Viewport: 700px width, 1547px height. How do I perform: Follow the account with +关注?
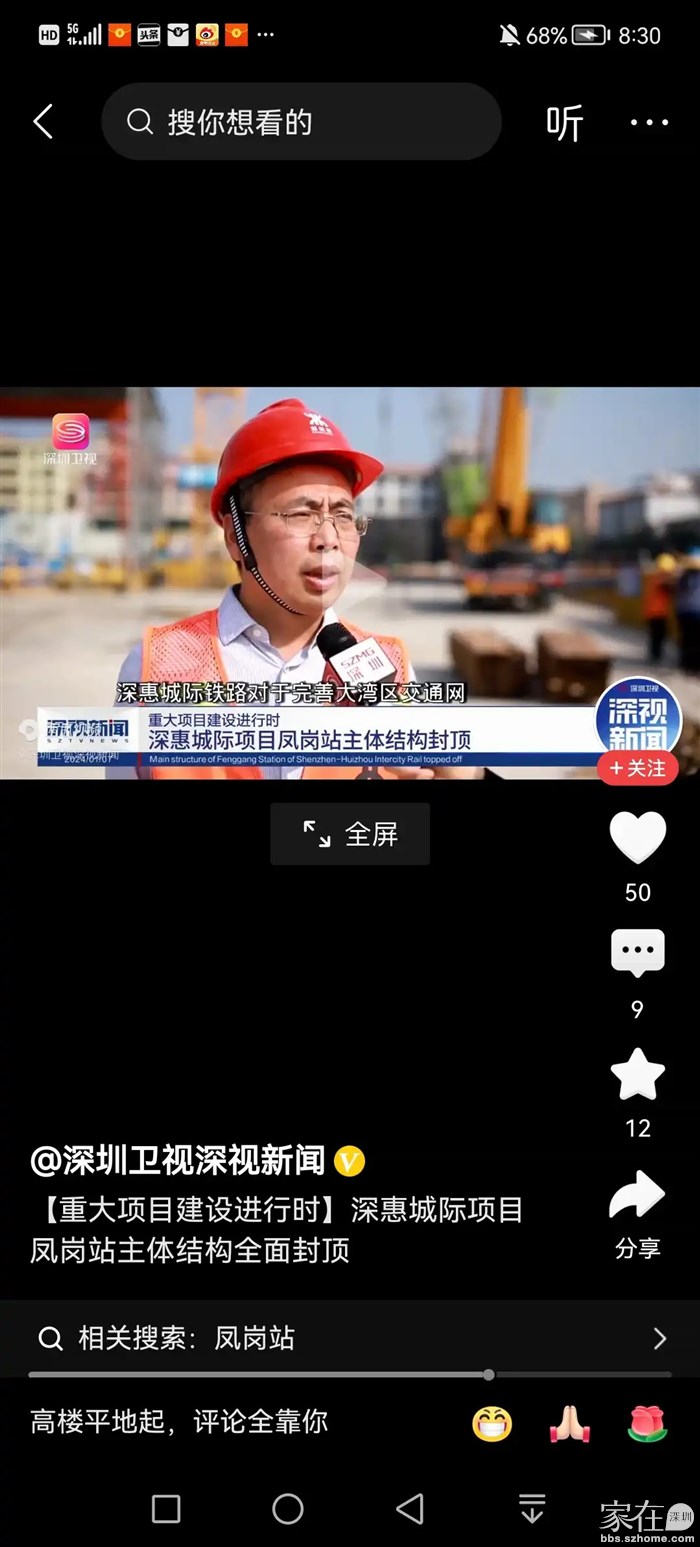[x=638, y=768]
